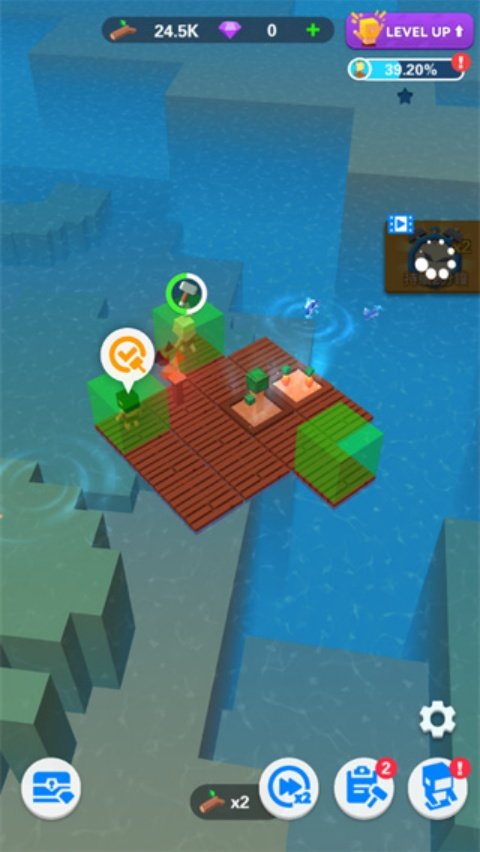Open the video ad x2 timer offer
The height and width of the screenshot is (852, 480).
433,254
